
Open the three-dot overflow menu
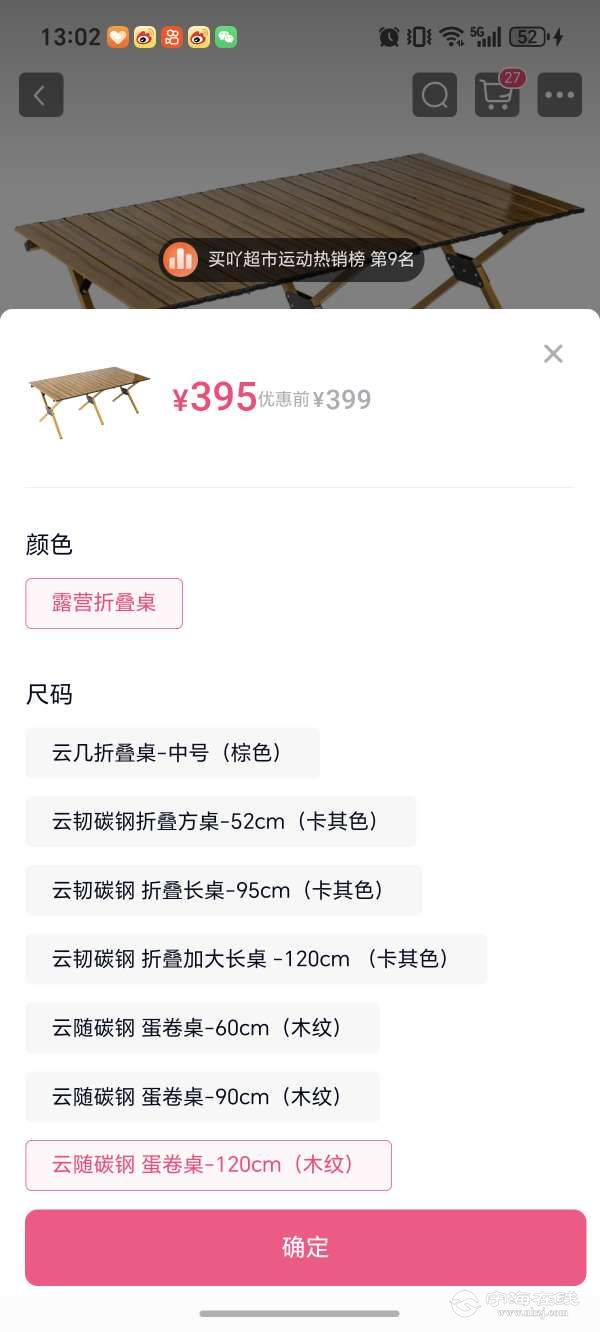click(x=559, y=96)
